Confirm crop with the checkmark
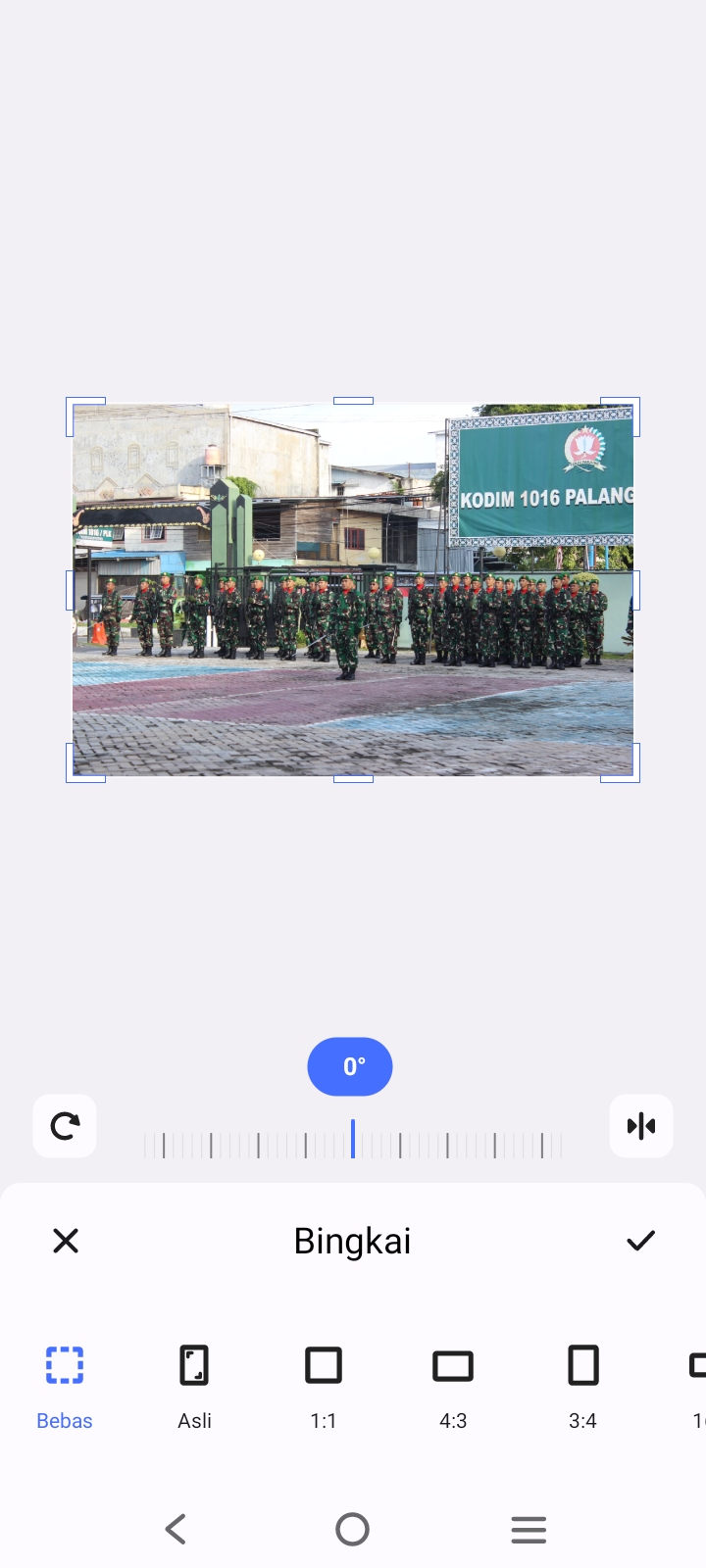 640,1241
